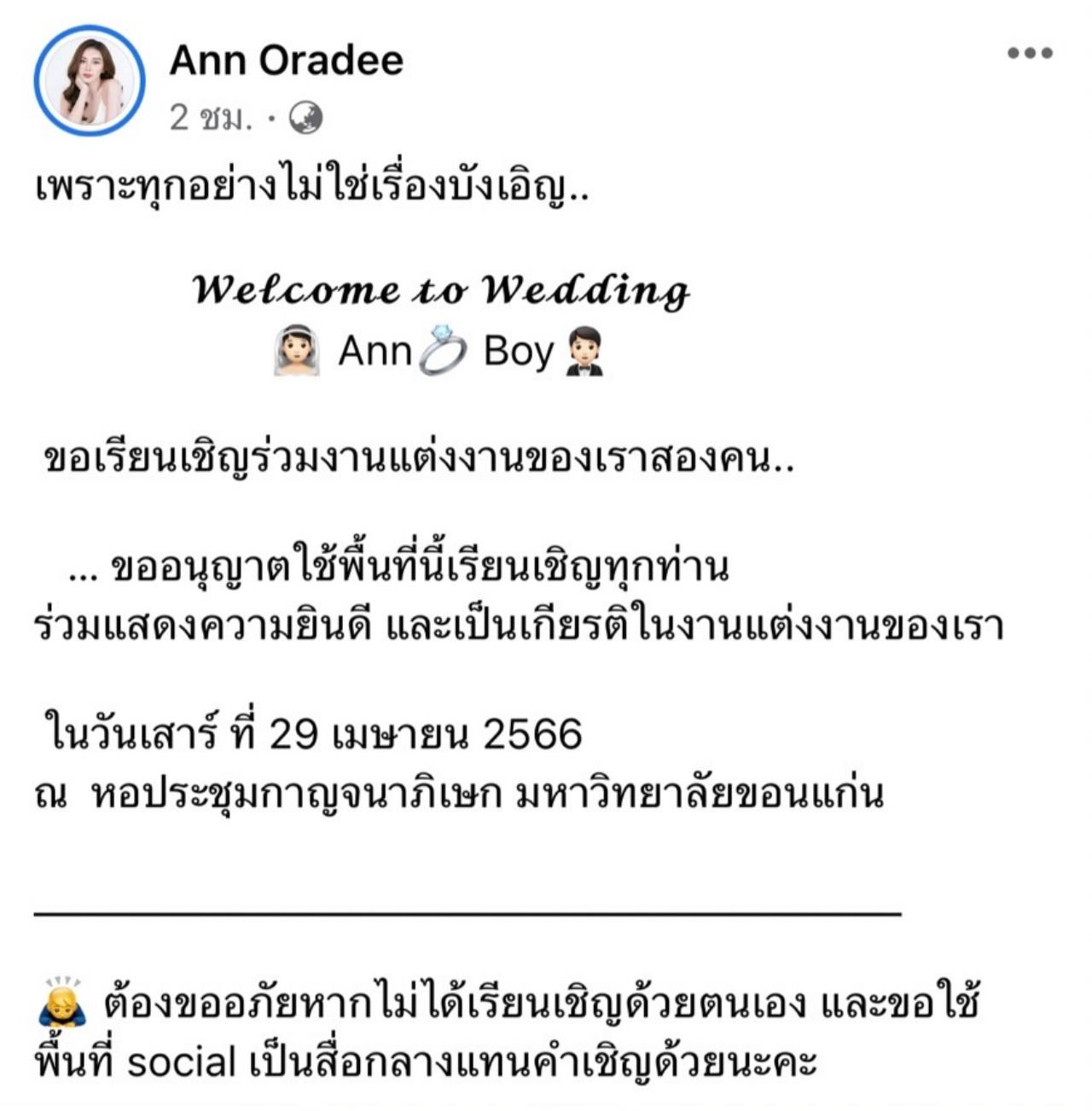This screenshot has width=1092, height=1111.
Task: Open the post's three-dot options menu
Action: [x=1029, y=53]
